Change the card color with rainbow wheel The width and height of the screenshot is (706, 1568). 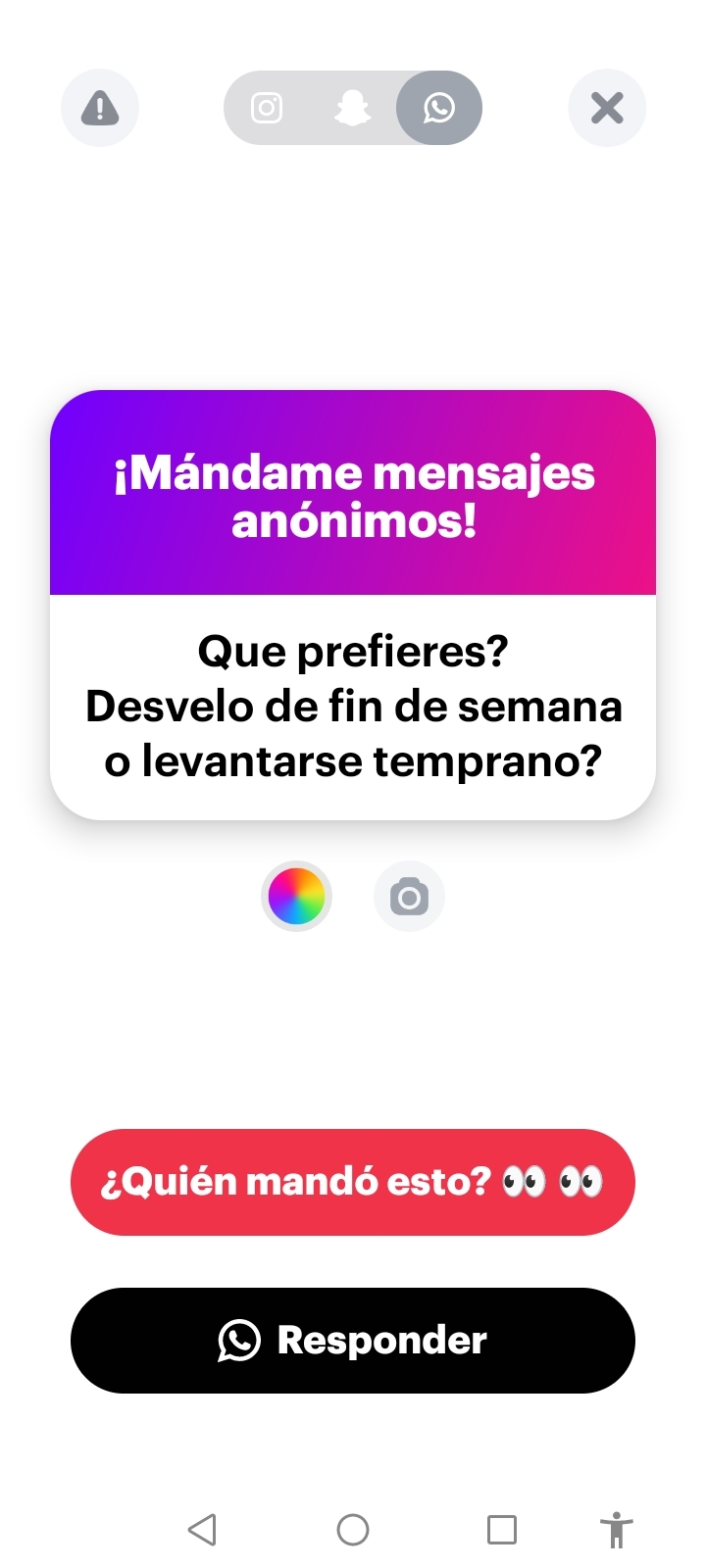[296, 896]
